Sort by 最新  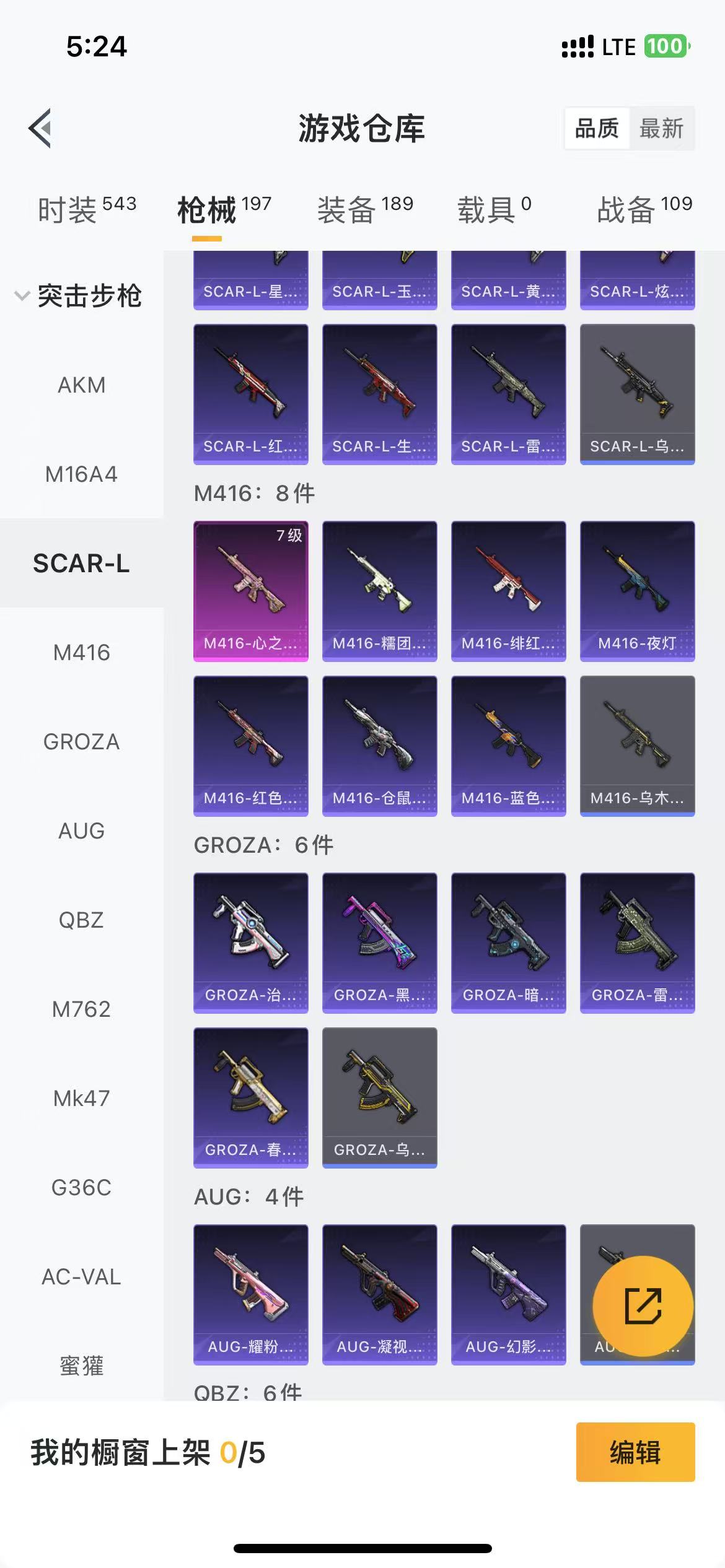point(661,129)
